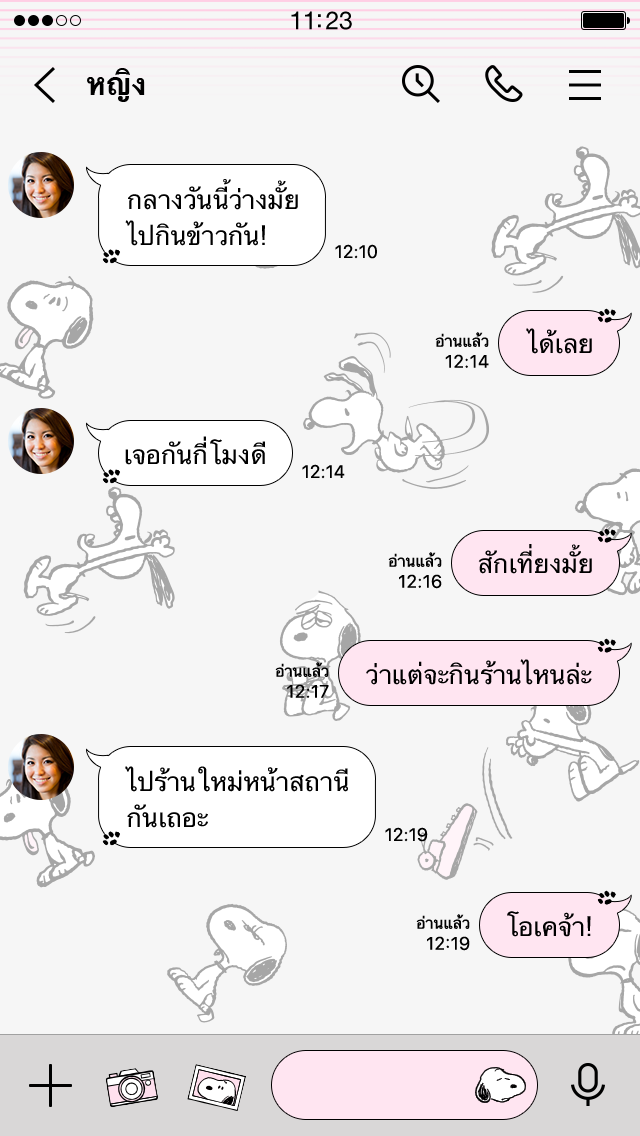The image size is (640, 1136).
Task: Open the camera to take a photo
Action: [131, 1085]
